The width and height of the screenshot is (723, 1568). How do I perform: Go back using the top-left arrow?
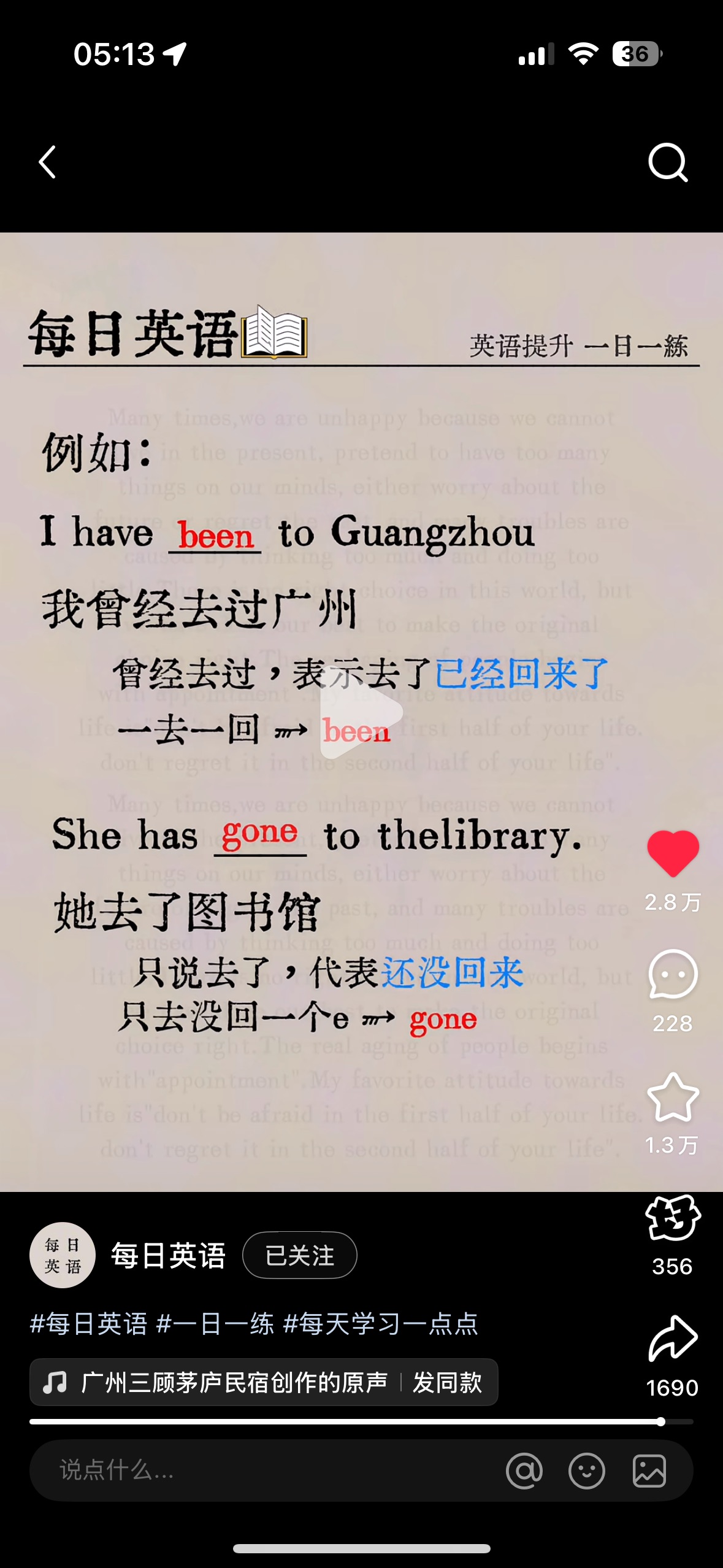coord(47,162)
